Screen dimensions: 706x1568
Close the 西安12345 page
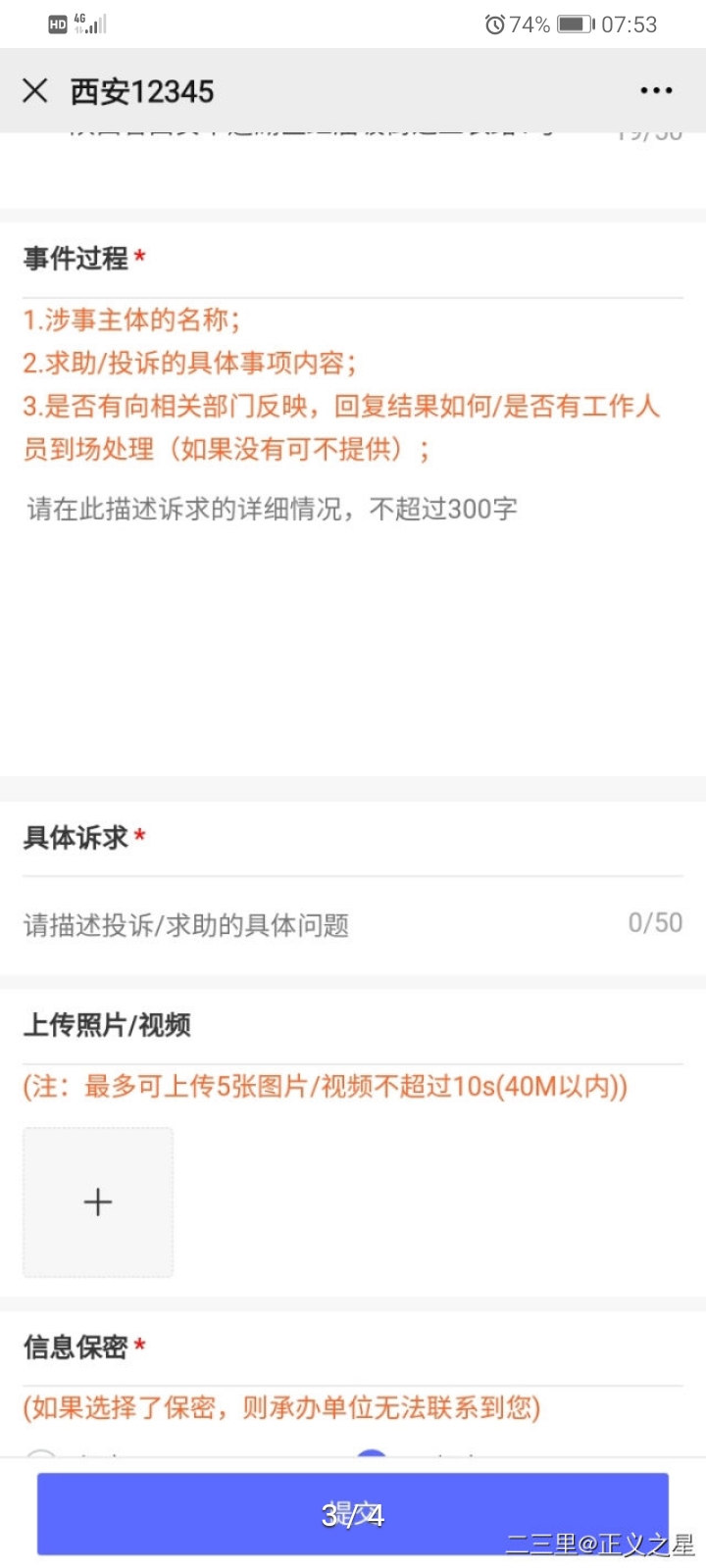35,91
